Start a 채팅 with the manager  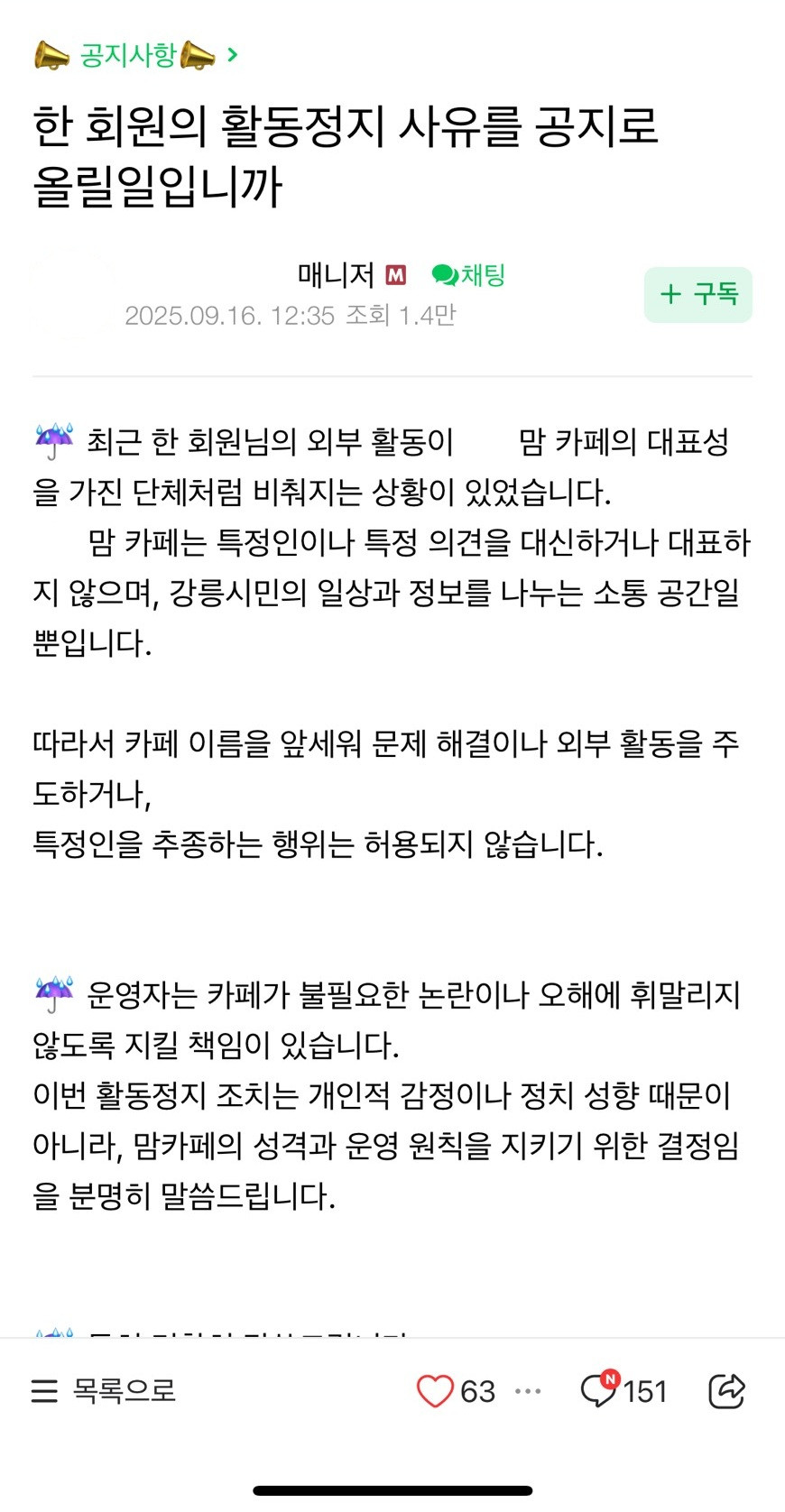point(468,274)
